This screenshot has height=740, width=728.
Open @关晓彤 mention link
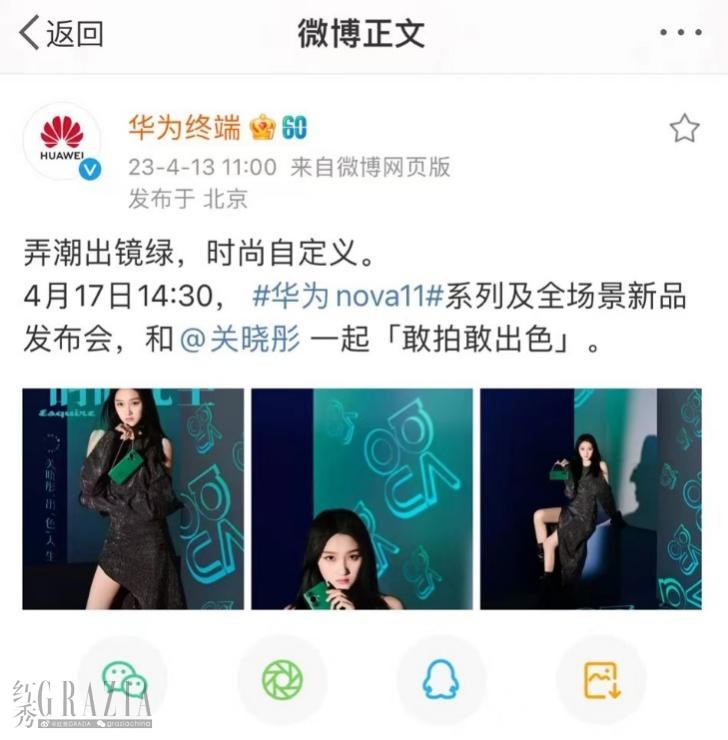click(240, 339)
